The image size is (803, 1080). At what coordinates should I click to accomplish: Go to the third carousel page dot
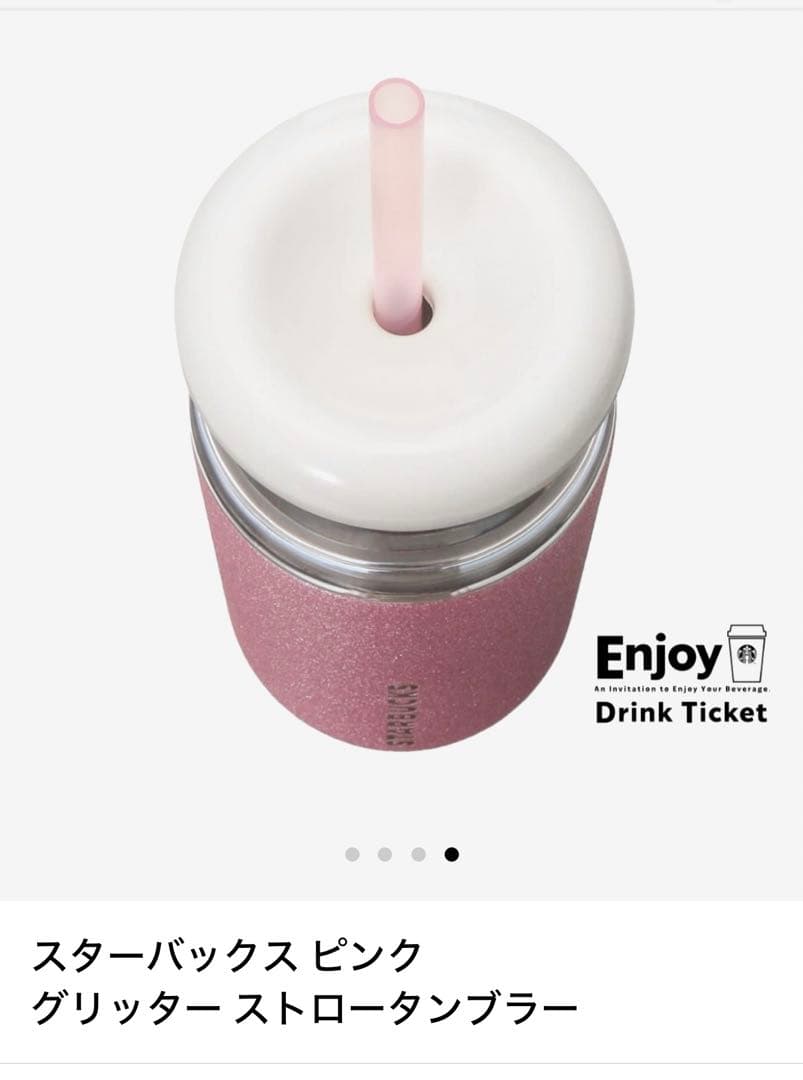point(418,855)
